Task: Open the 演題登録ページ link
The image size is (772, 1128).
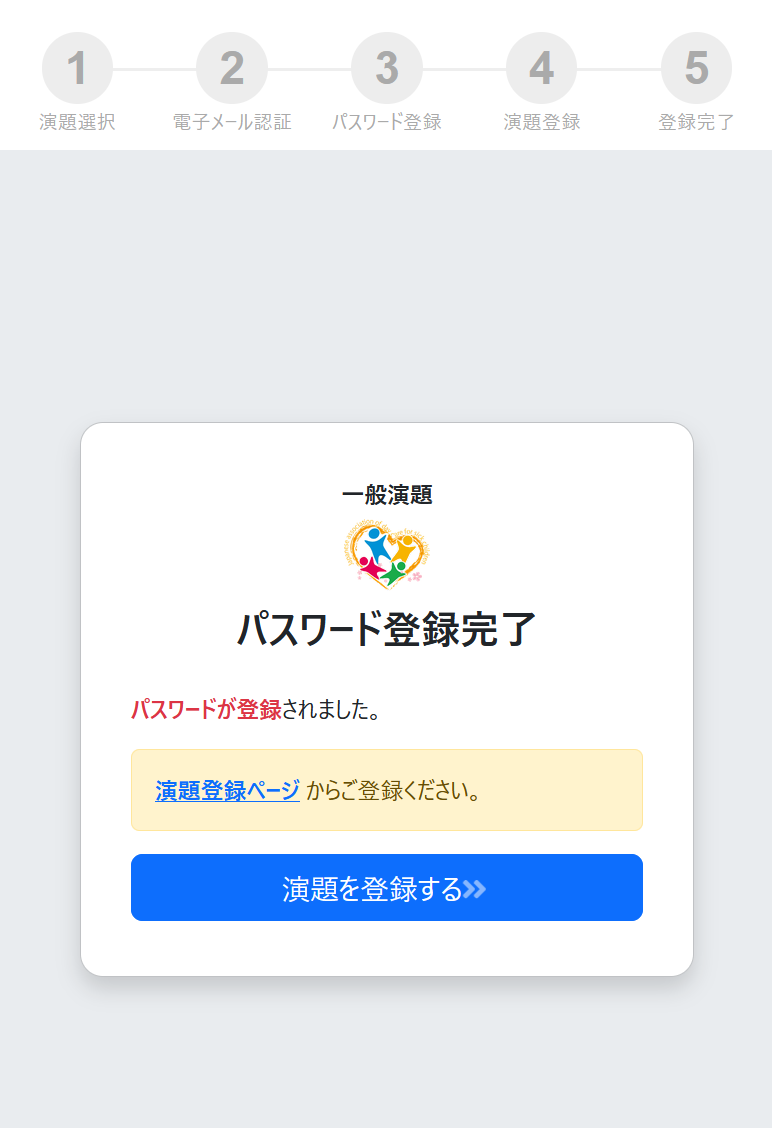Action: 227,791
